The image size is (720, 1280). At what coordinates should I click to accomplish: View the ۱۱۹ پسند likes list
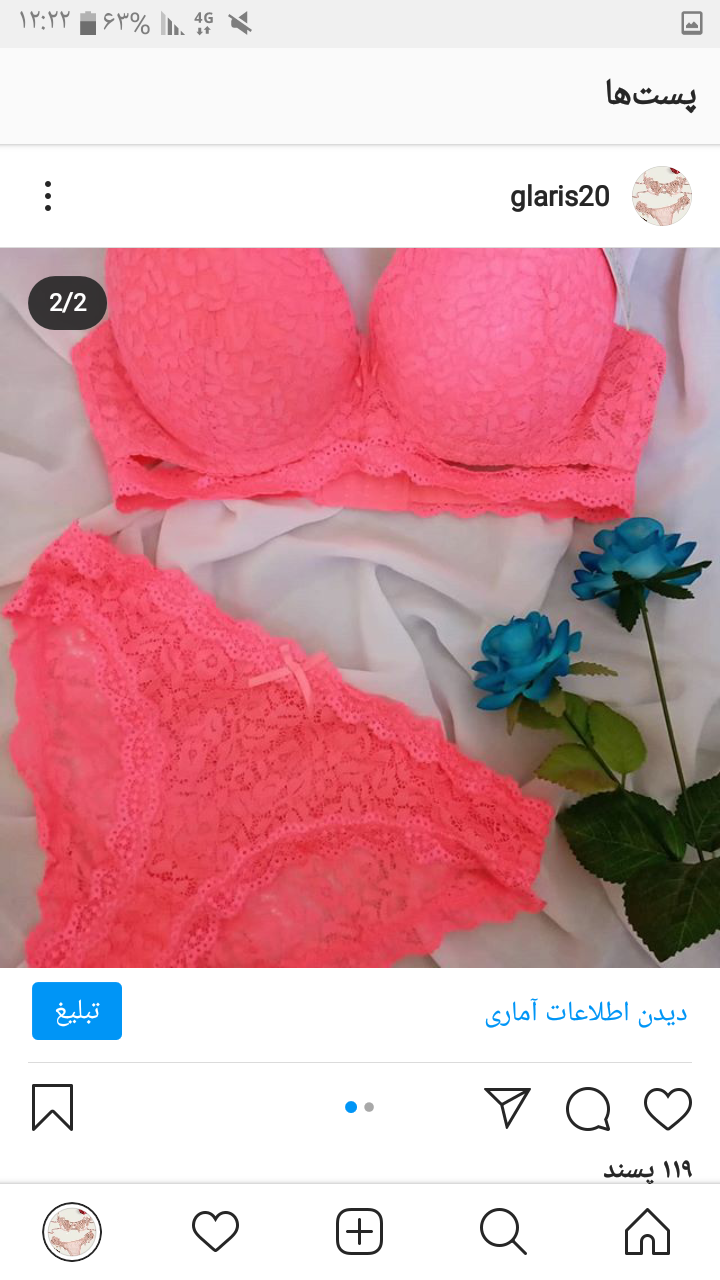tap(648, 1170)
